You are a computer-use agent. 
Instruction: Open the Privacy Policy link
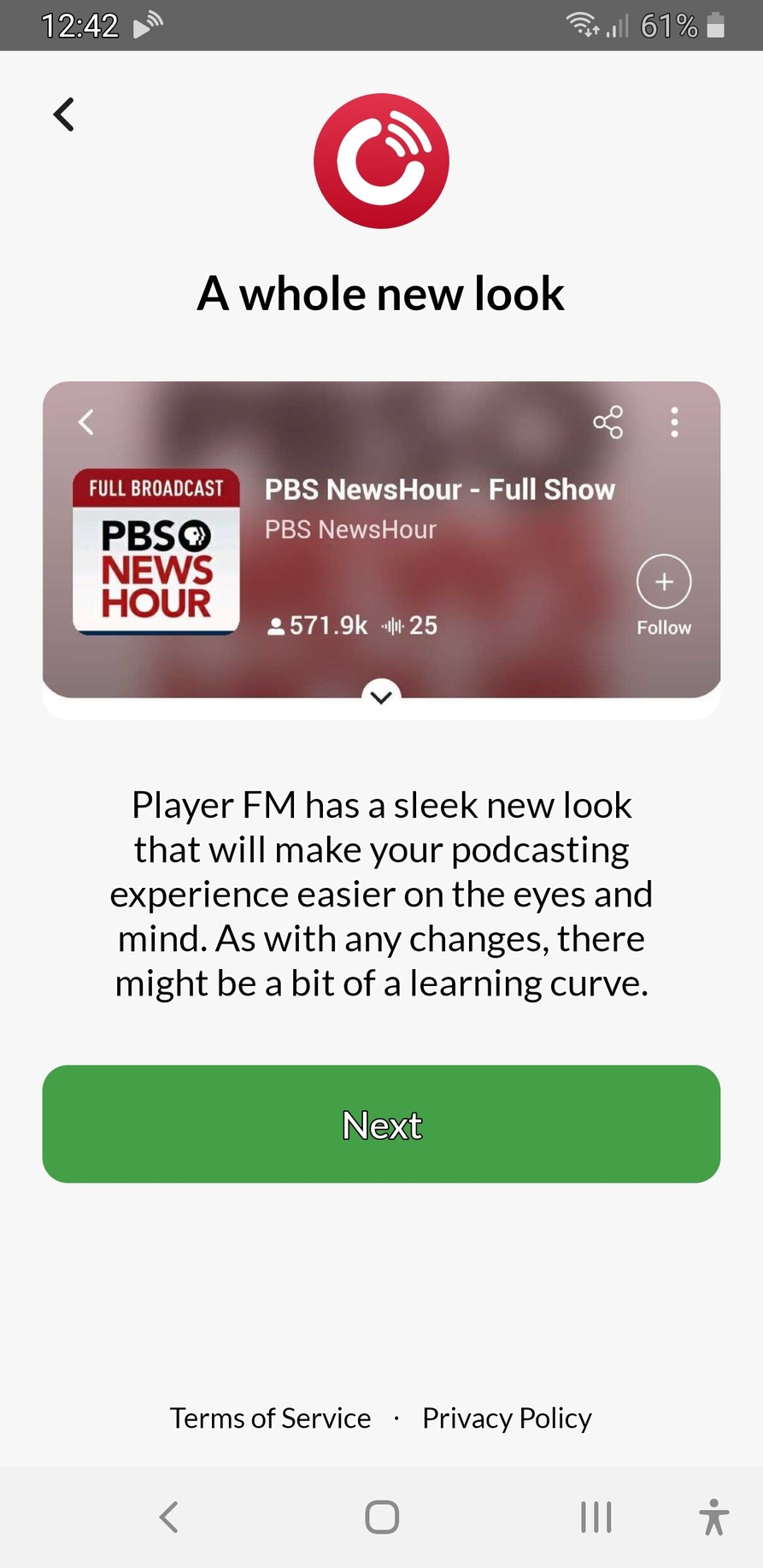[x=507, y=1418]
